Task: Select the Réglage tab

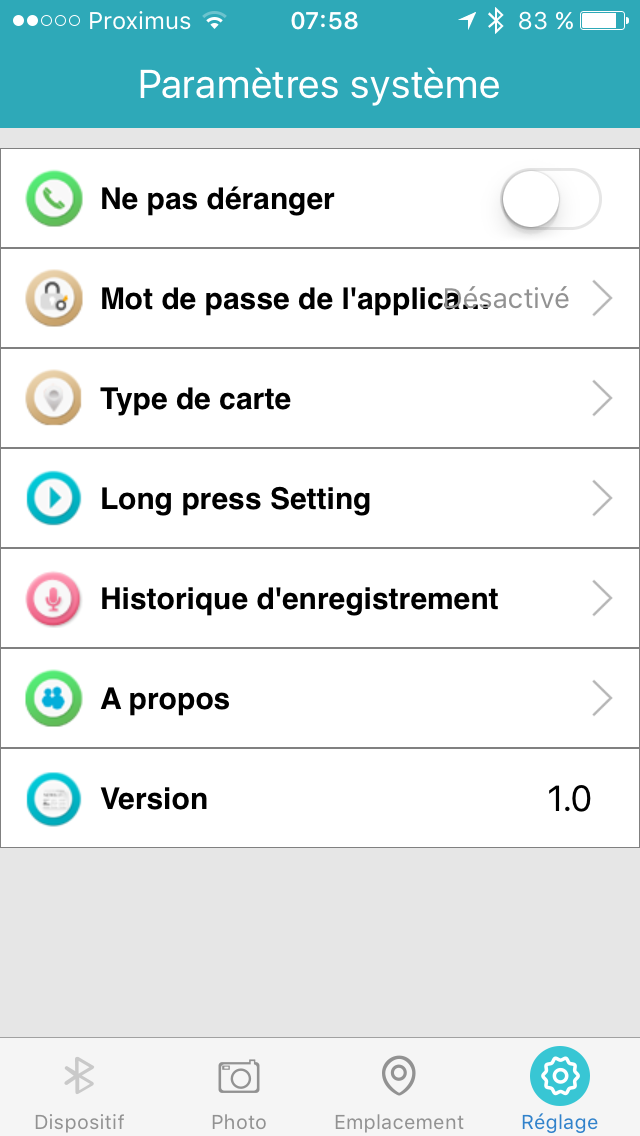Action: [559, 1090]
